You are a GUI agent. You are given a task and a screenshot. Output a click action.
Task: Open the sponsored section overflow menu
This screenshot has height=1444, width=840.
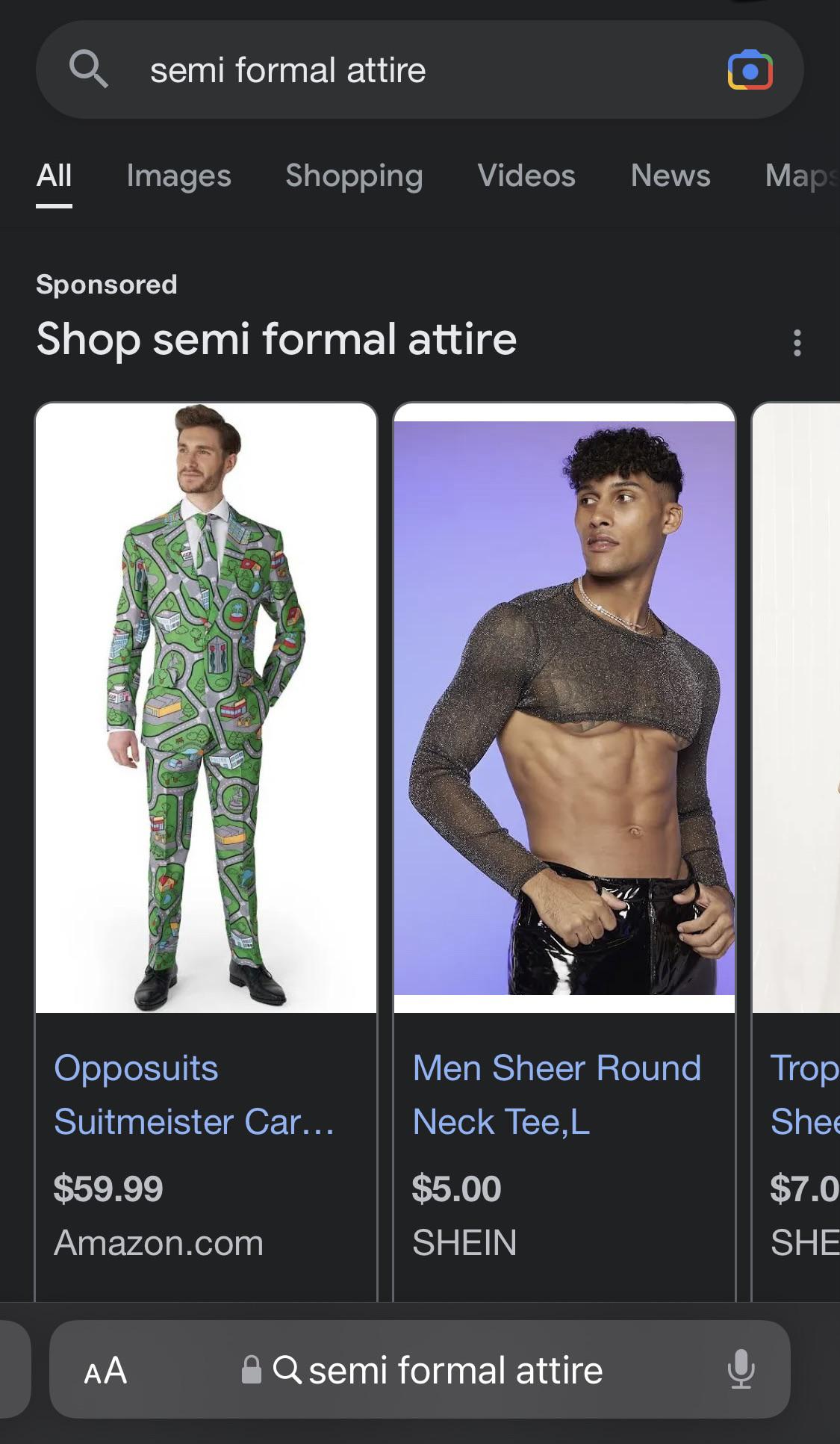pyautogui.click(x=797, y=343)
